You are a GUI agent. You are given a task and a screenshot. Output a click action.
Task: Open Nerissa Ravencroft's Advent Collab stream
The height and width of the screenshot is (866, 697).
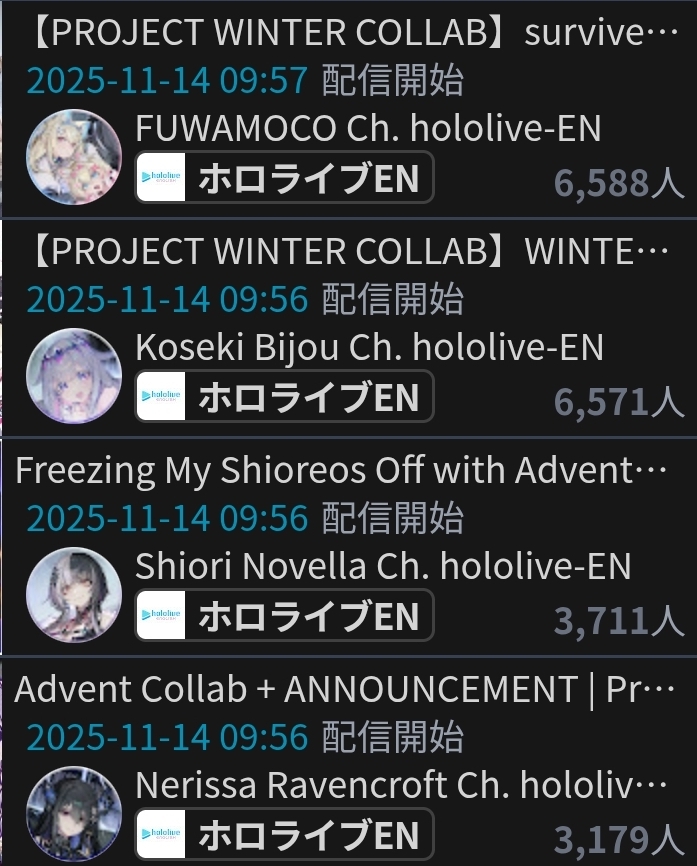coord(340,689)
